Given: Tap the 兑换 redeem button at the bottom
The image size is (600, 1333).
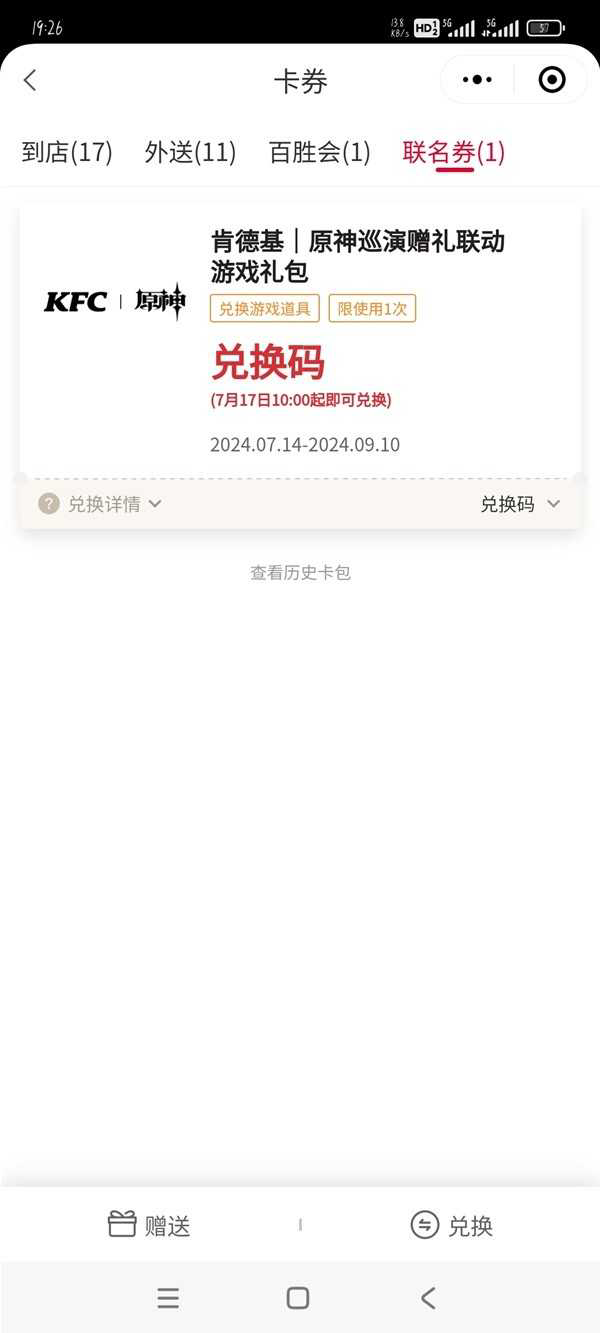Looking at the screenshot, I should 451,1225.
